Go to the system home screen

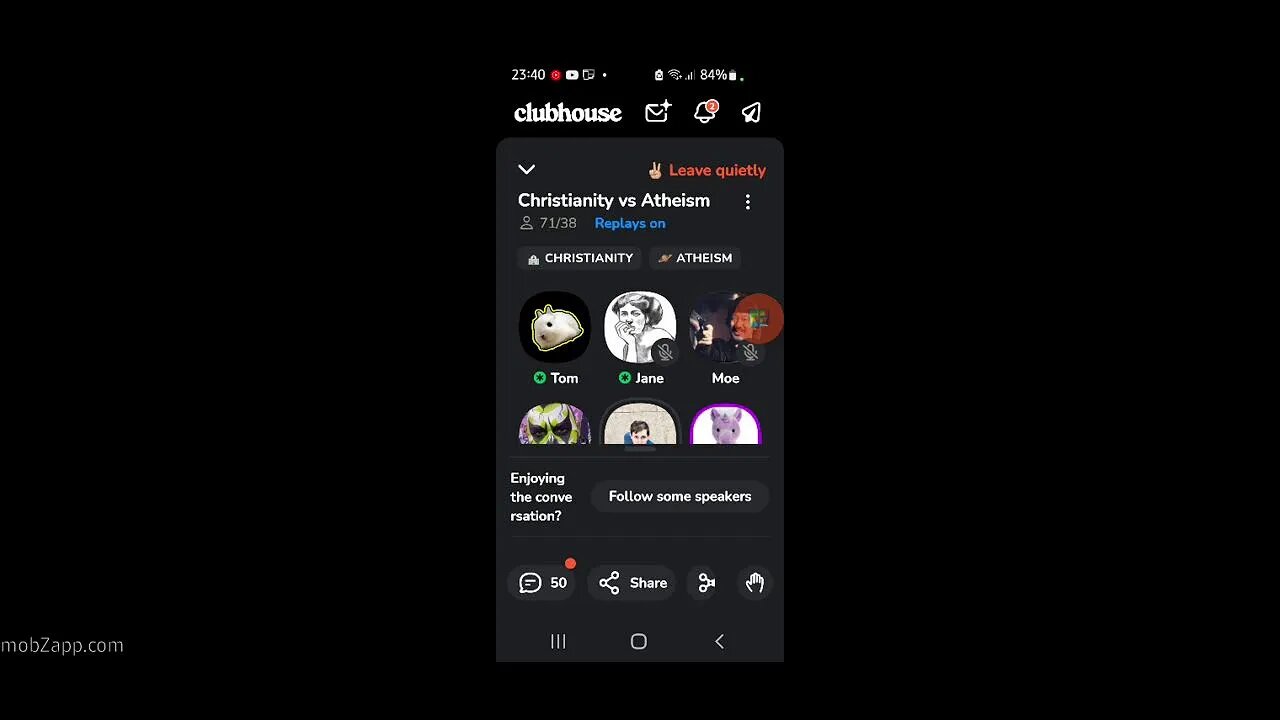[639, 642]
